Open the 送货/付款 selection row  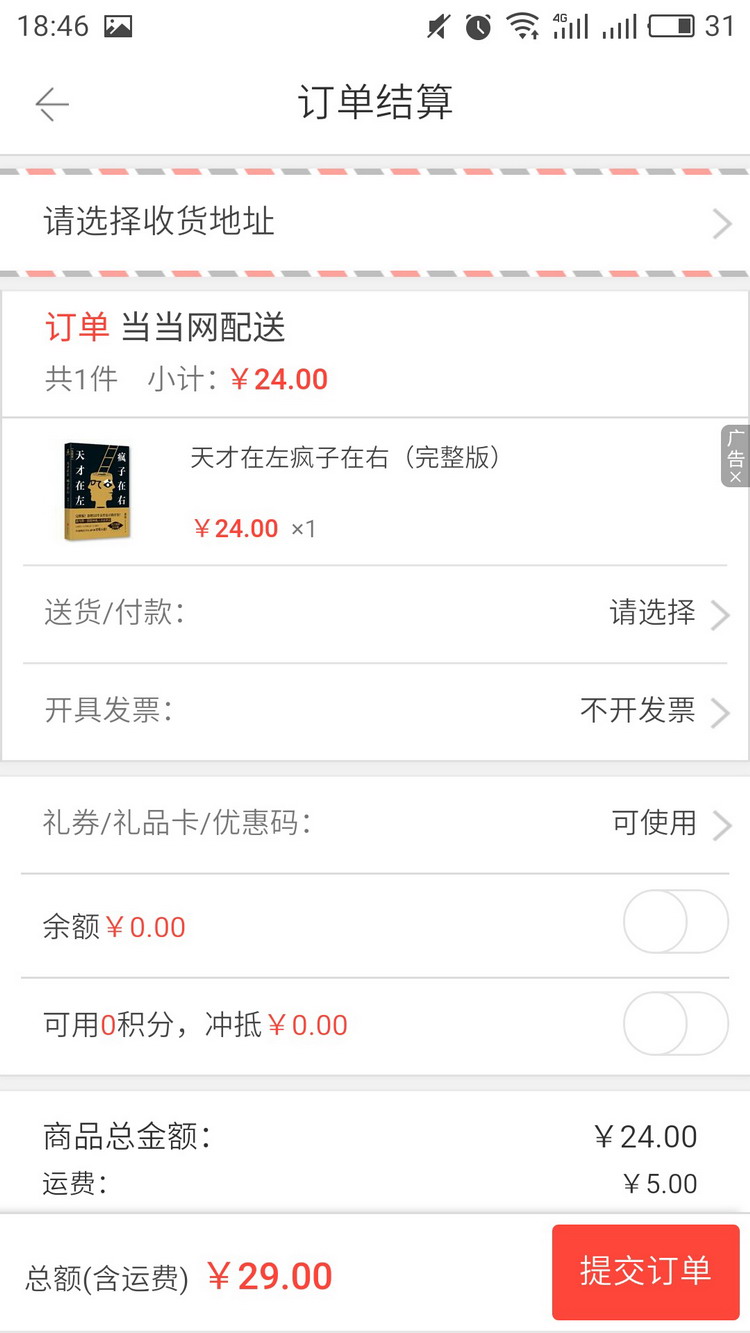point(375,613)
